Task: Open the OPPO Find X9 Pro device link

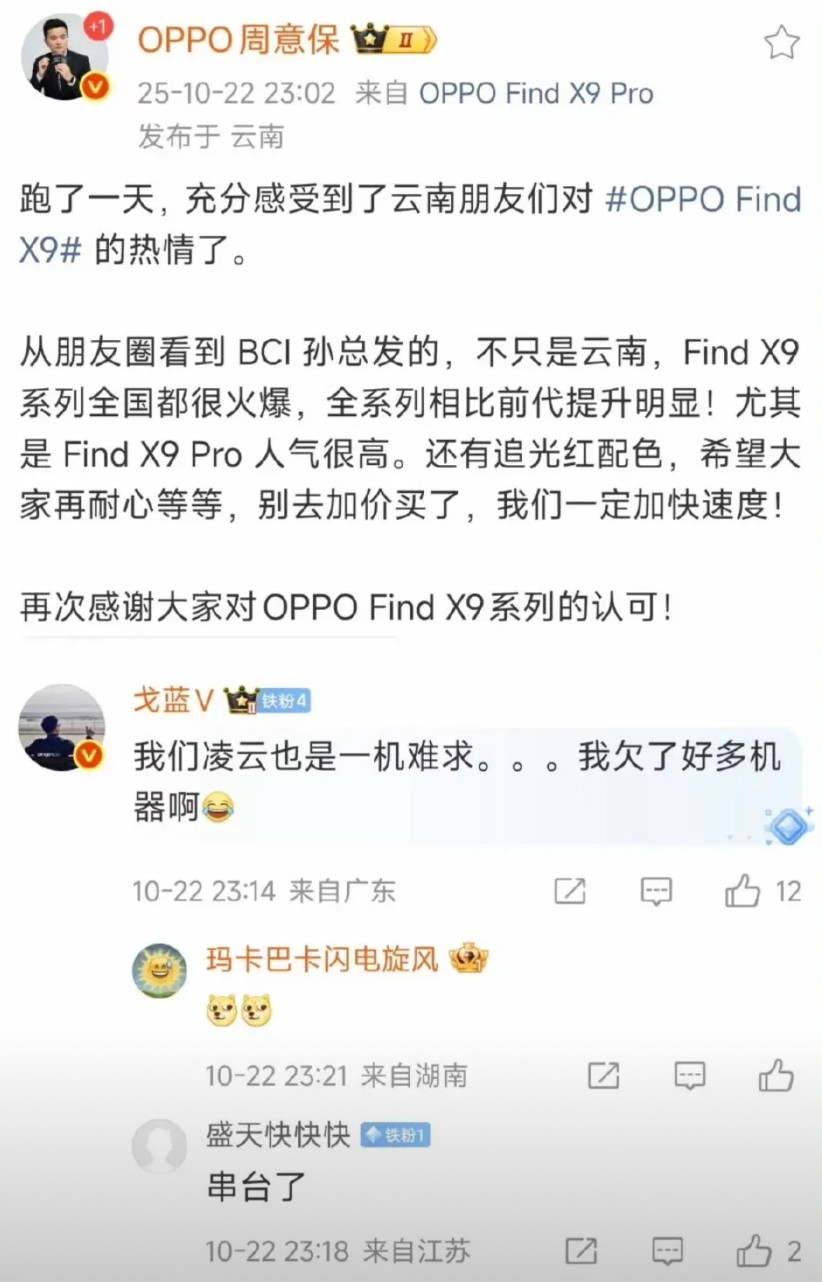Action: coord(536,94)
